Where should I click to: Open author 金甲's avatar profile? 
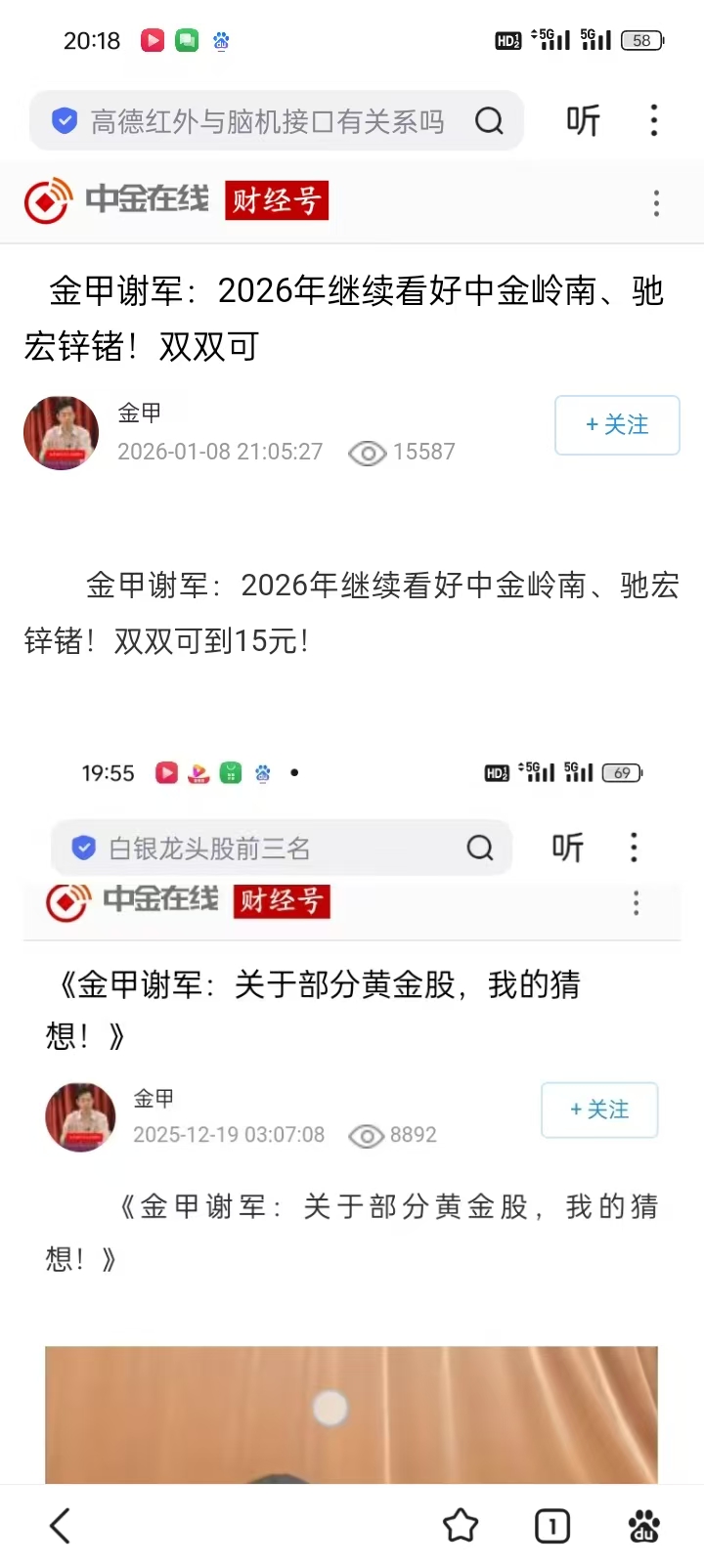pyautogui.click(x=62, y=433)
